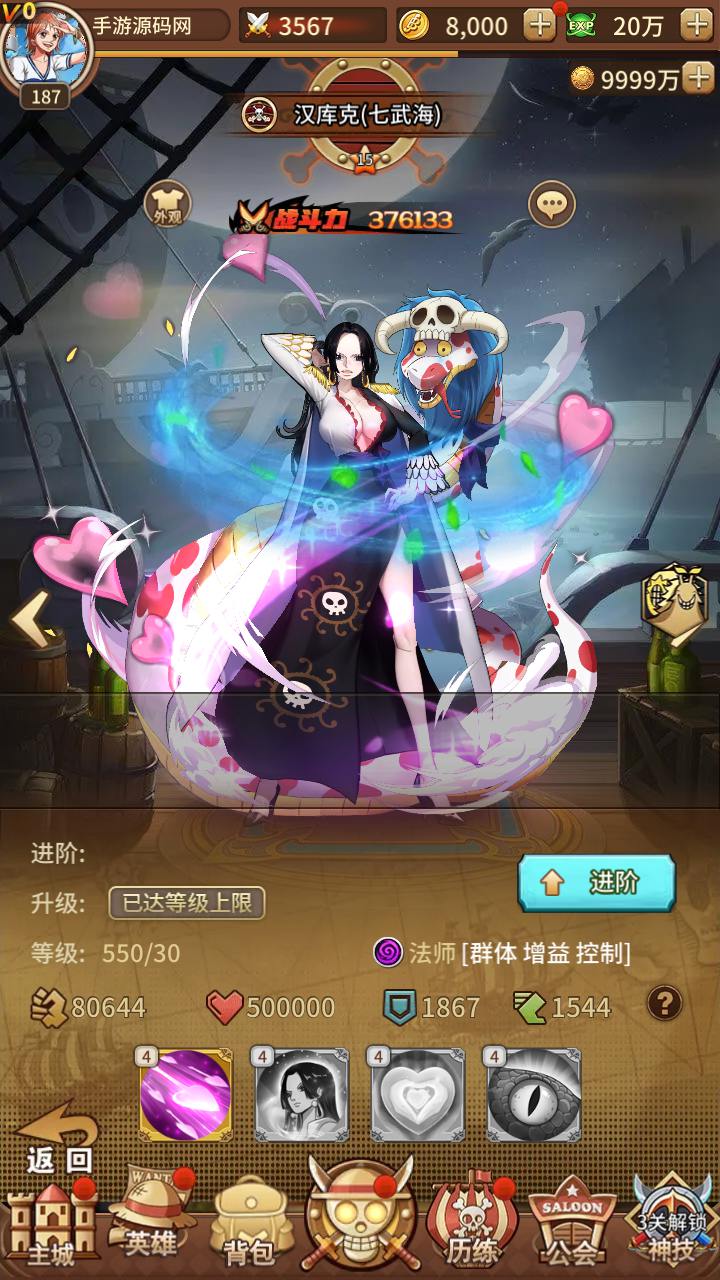Open the 历练 tab
This screenshot has height=1280, width=720.
click(x=472, y=1226)
